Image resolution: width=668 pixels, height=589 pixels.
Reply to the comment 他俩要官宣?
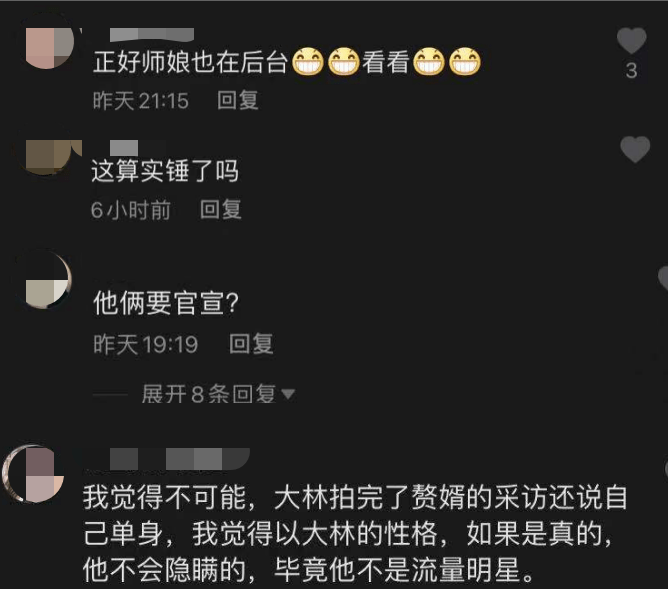coord(251,344)
